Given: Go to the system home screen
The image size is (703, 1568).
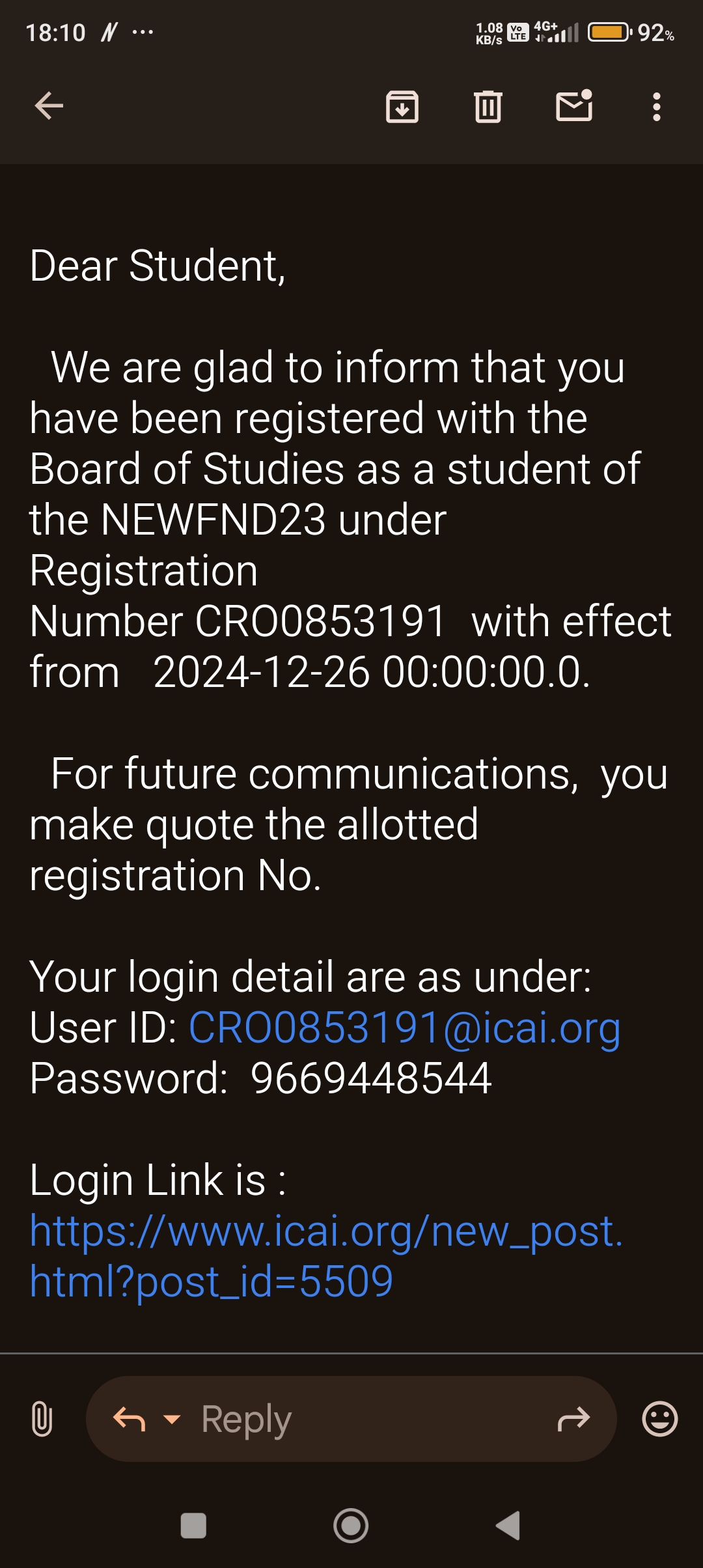Looking at the screenshot, I should coord(351,1525).
